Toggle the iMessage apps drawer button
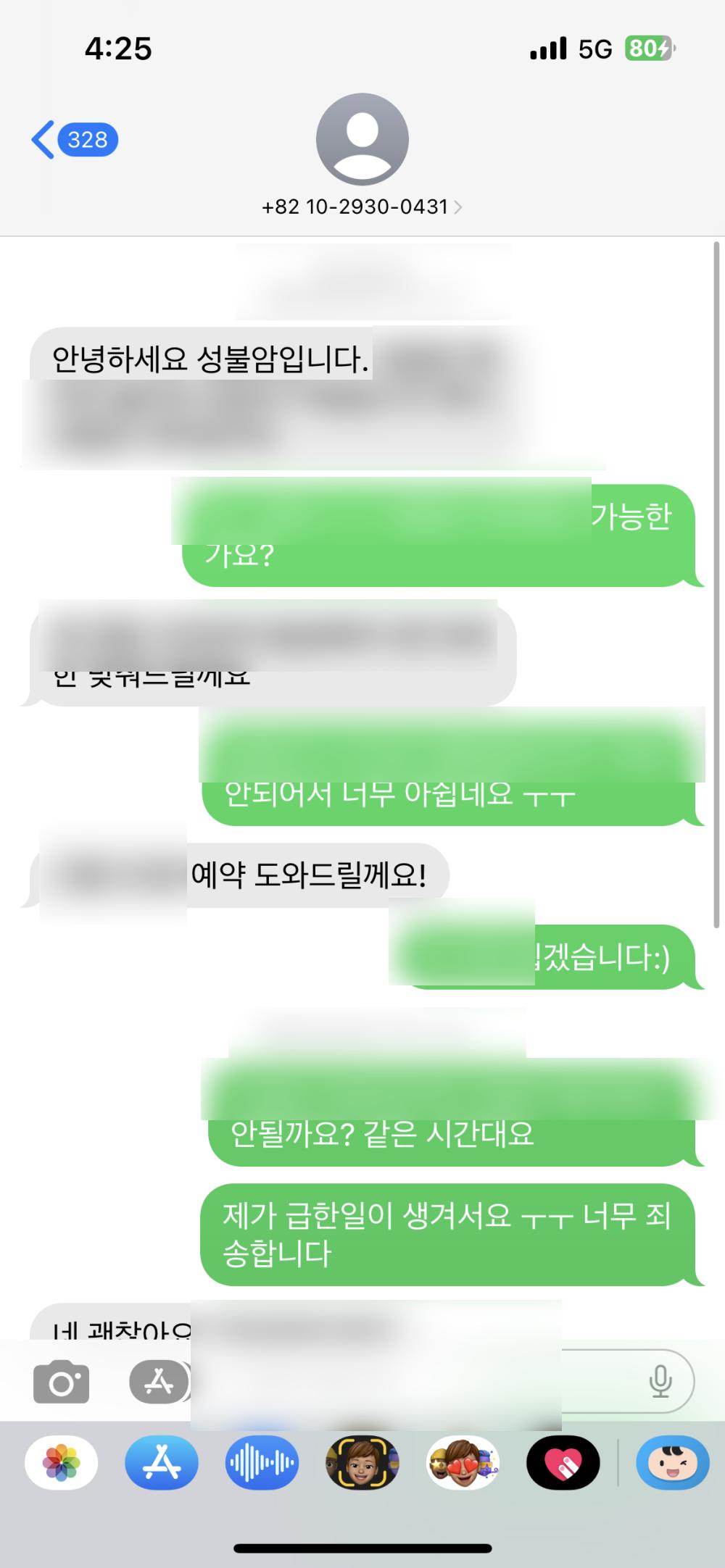 pyautogui.click(x=159, y=1383)
